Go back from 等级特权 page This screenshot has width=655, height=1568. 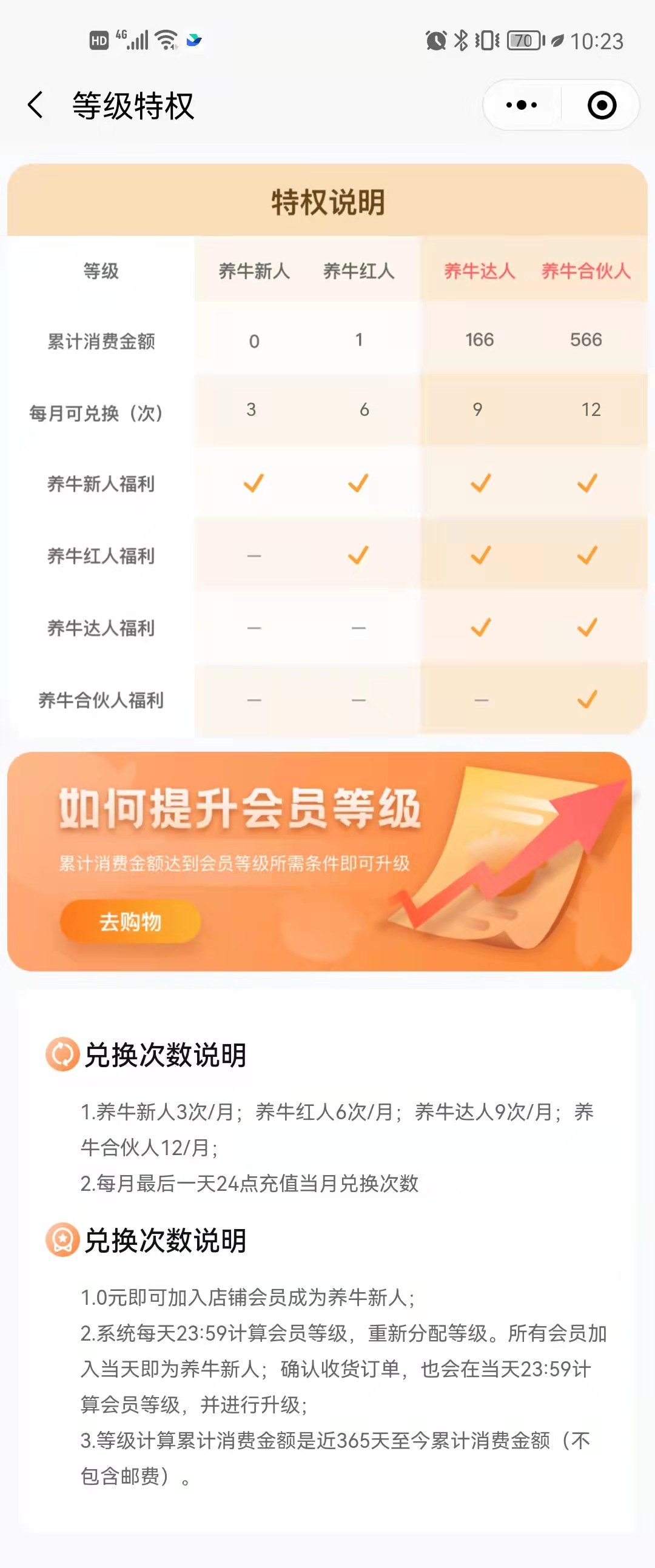point(36,106)
